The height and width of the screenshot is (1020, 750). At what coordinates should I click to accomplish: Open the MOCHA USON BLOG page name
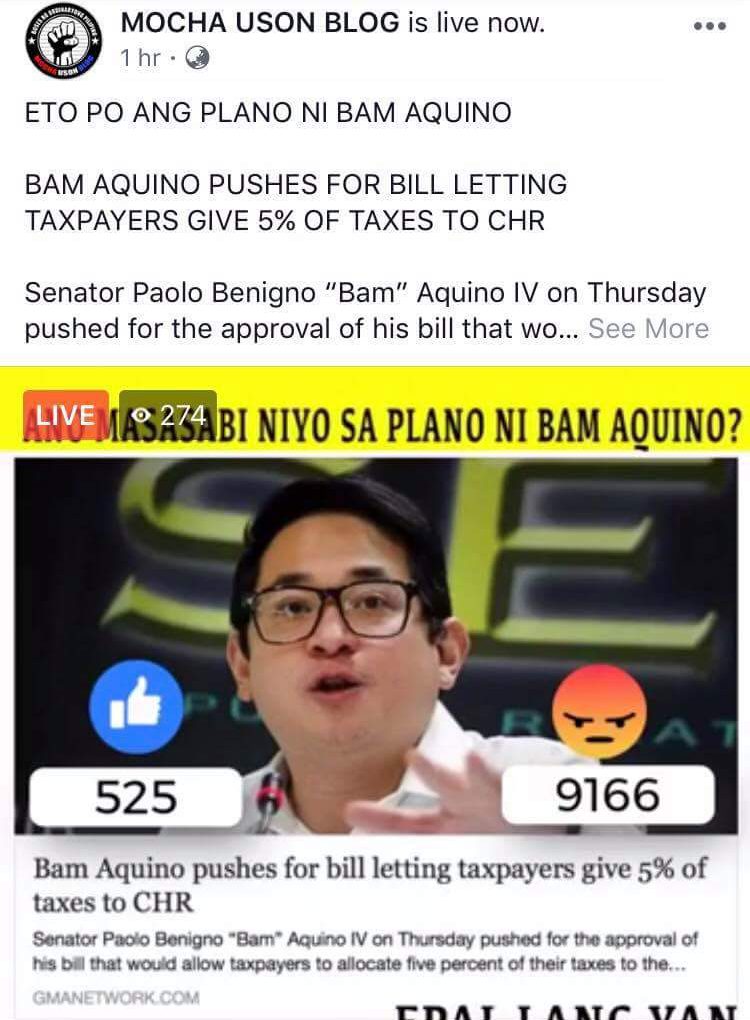click(260, 24)
